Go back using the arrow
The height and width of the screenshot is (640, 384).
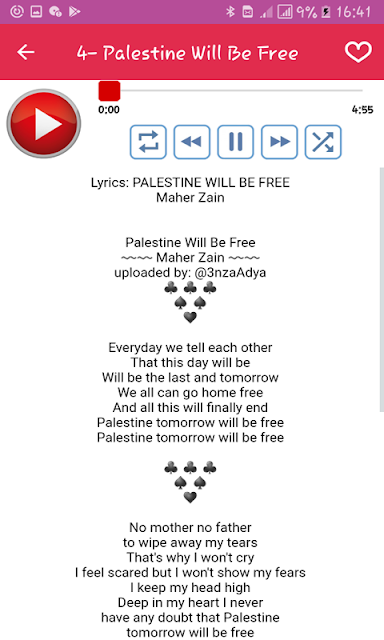click(x=26, y=52)
